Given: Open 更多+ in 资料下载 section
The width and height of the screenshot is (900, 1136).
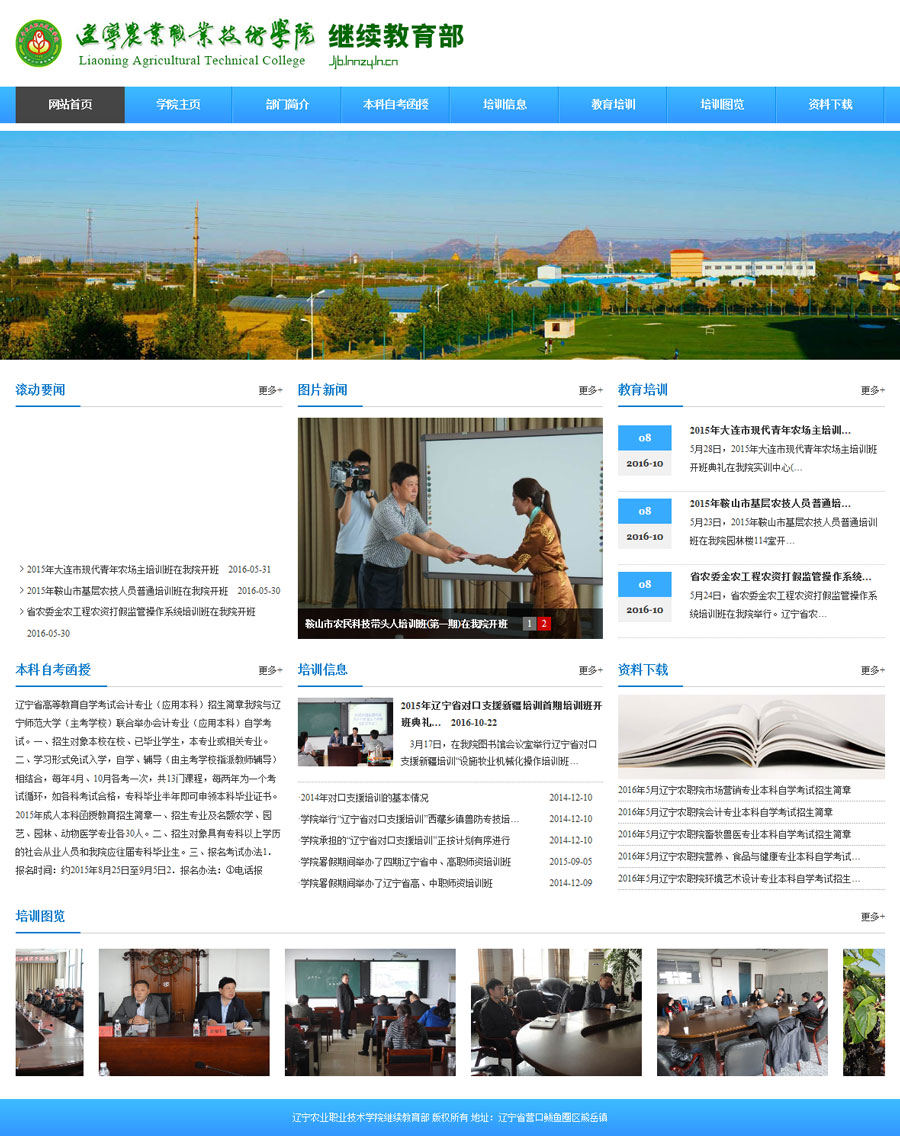Looking at the screenshot, I should point(872,670).
